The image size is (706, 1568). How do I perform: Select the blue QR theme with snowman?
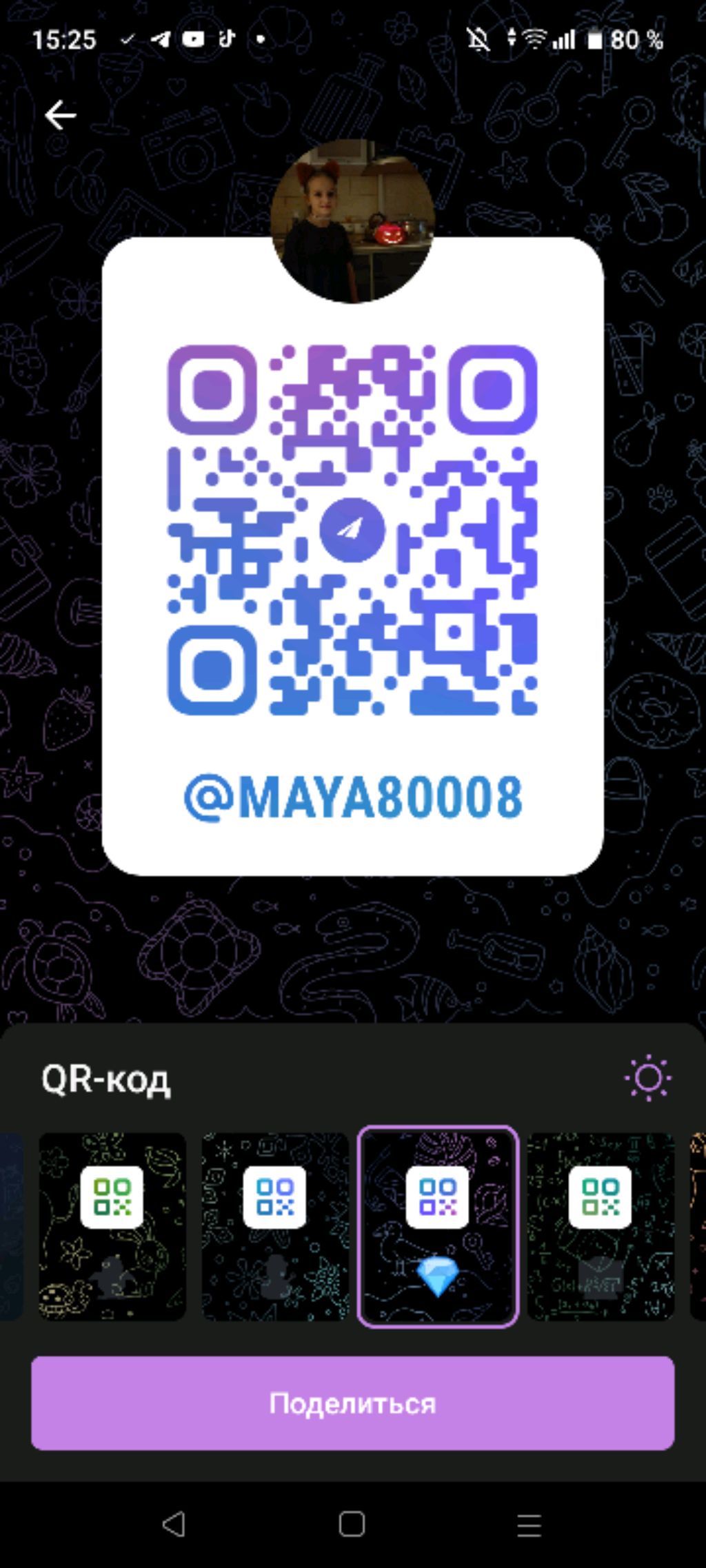pyautogui.click(x=275, y=1227)
